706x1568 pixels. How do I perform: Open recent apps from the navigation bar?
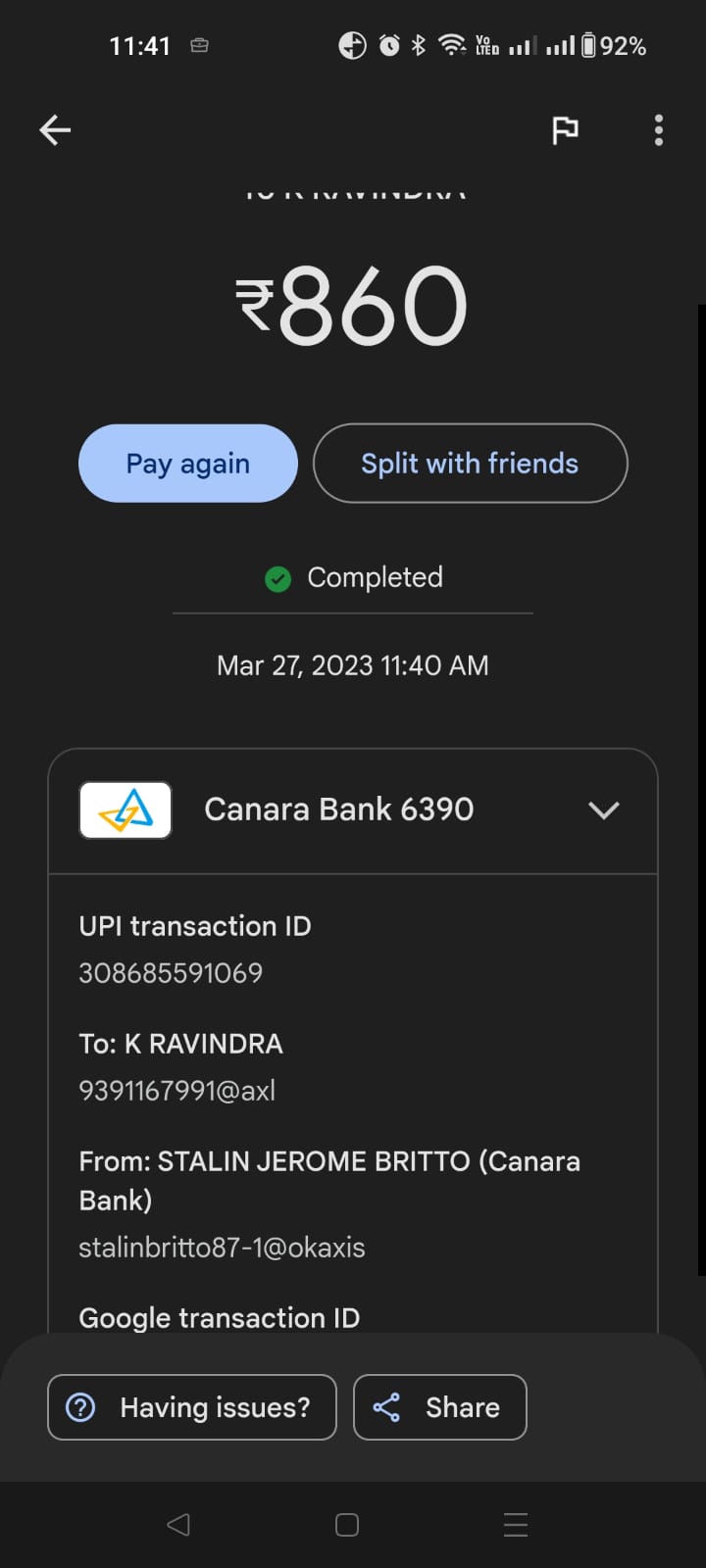[x=516, y=1525]
